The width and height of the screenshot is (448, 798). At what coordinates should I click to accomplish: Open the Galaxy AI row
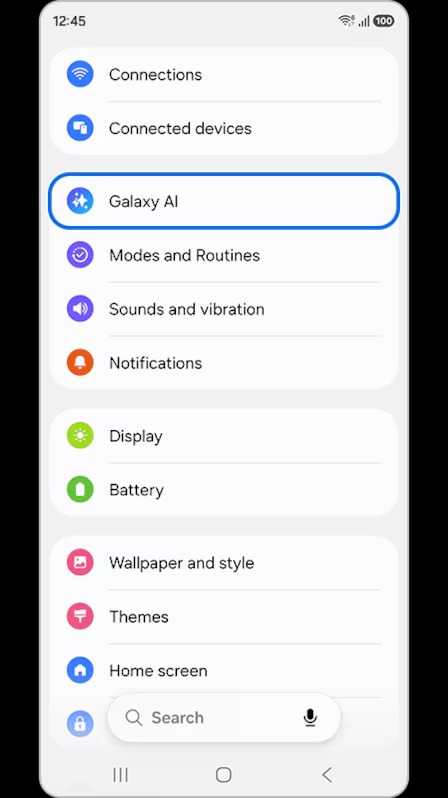tap(223, 202)
